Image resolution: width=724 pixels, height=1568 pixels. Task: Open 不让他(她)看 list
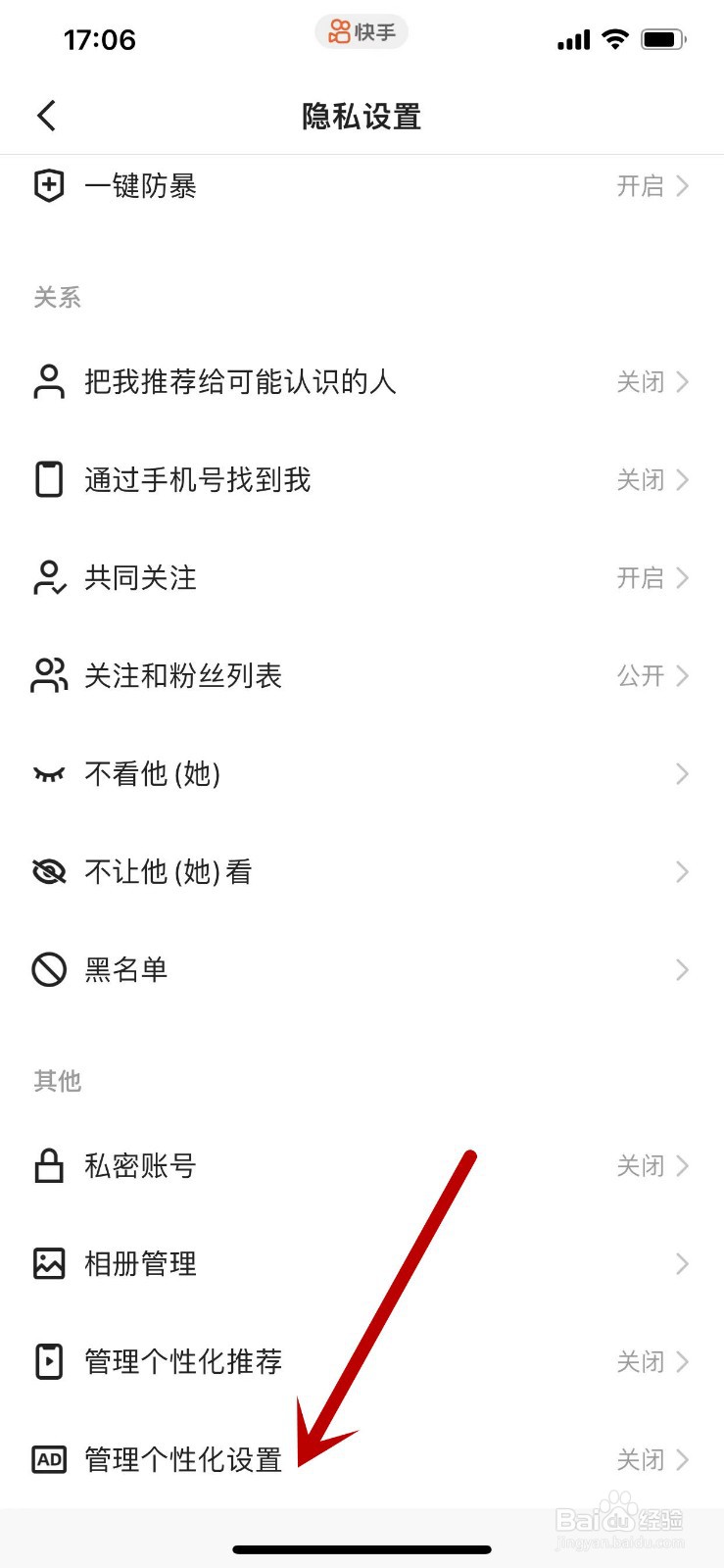[x=362, y=871]
